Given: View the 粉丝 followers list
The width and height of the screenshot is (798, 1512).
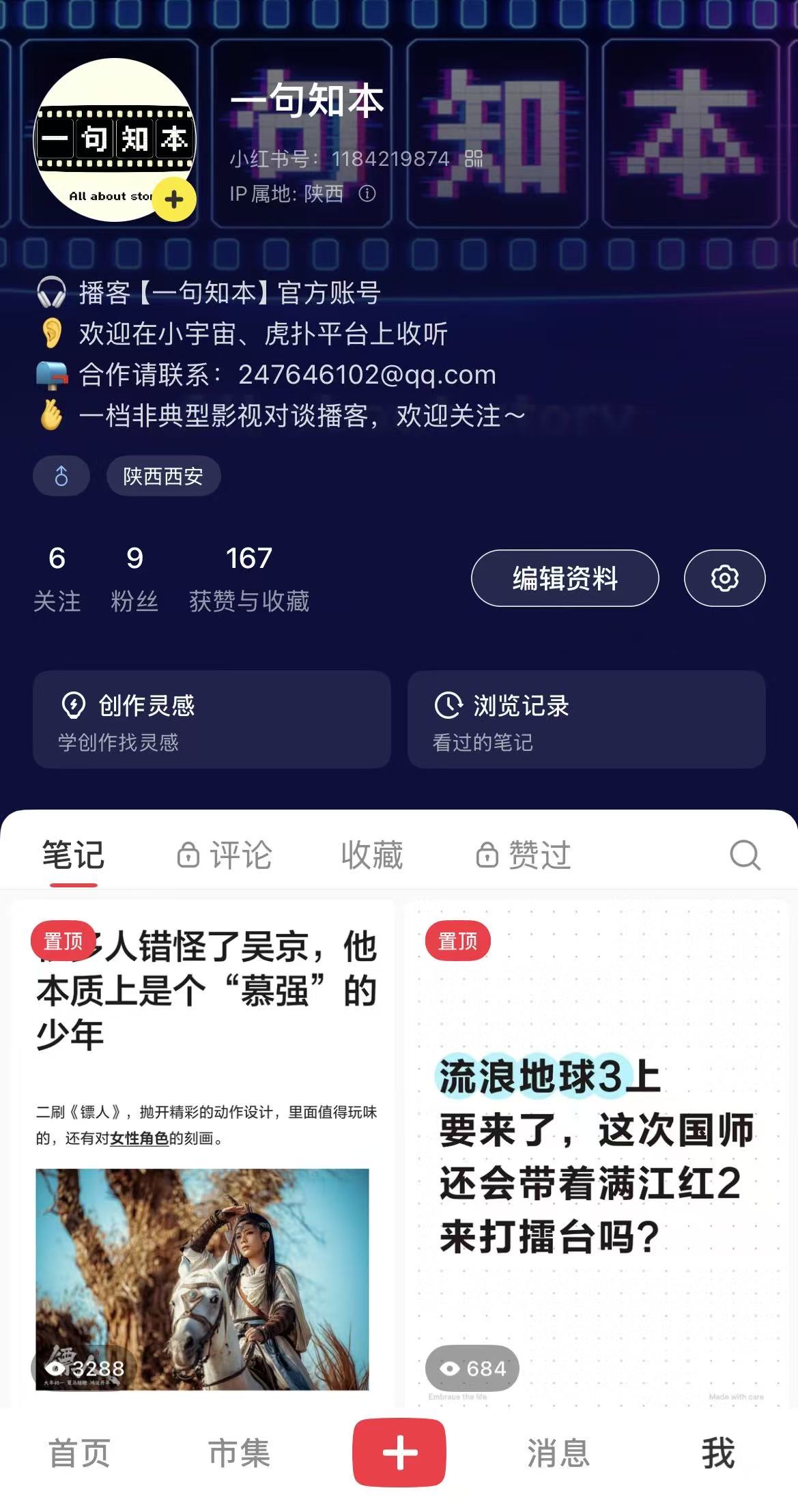Looking at the screenshot, I should [x=134, y=578].
